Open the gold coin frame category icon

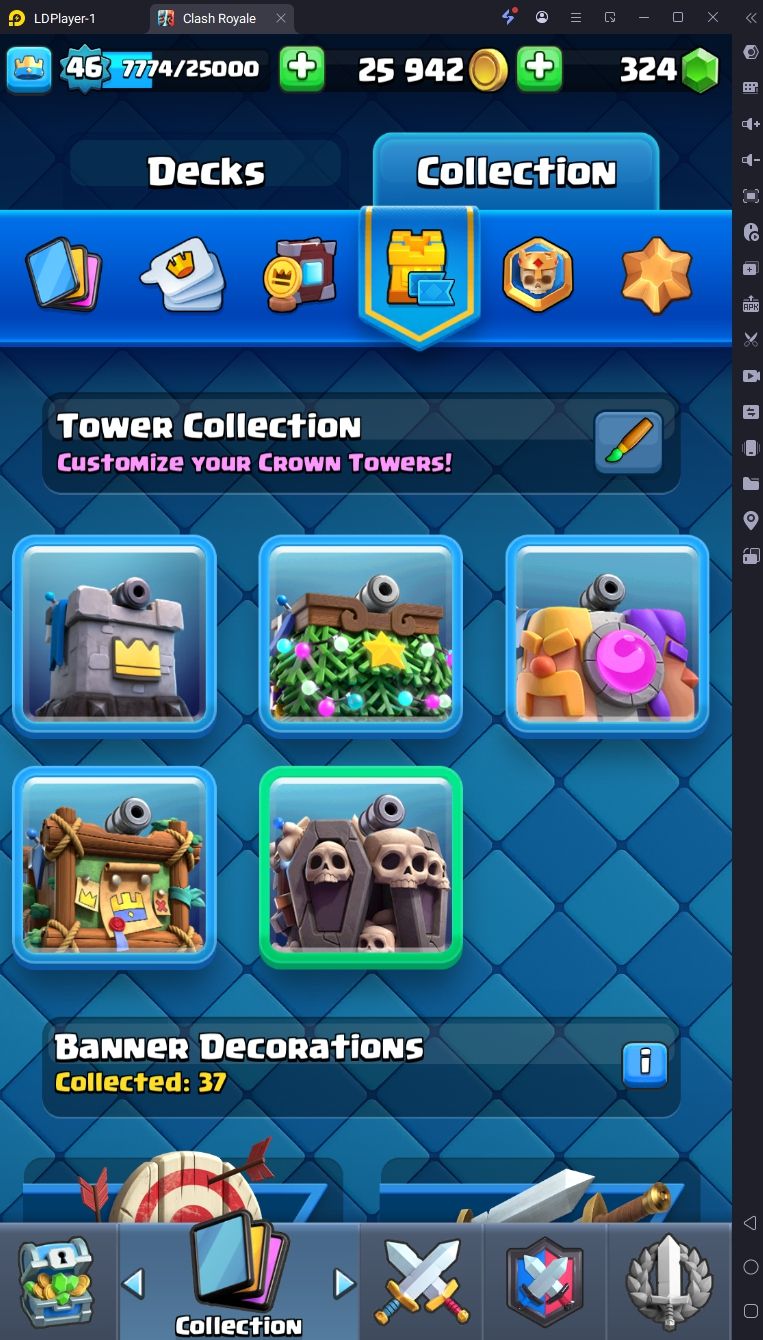(x=300, y=274)
